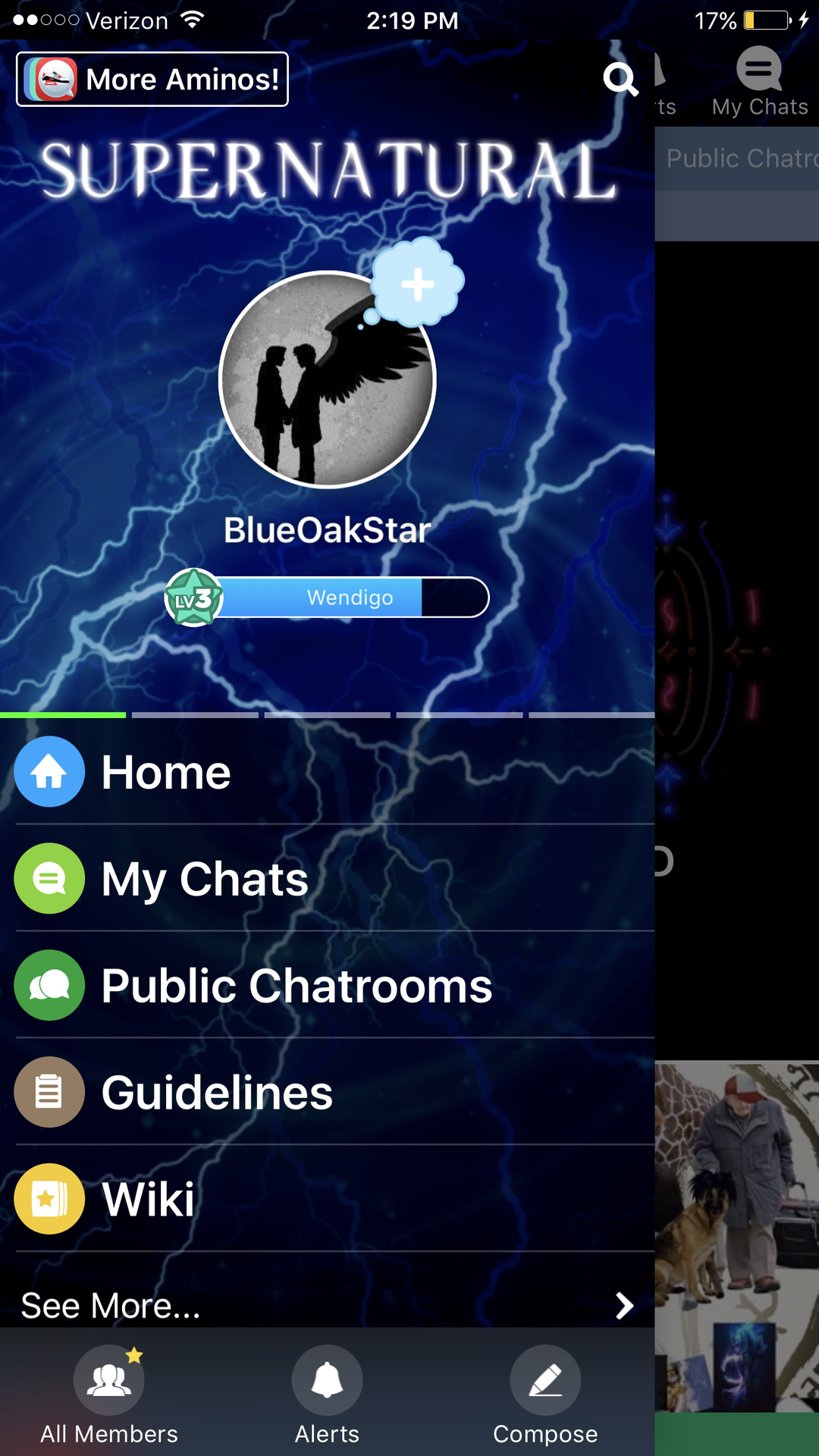Go to Home in the side menu
The width and height of the screenshot is (819, 1456).
(167, 772)
